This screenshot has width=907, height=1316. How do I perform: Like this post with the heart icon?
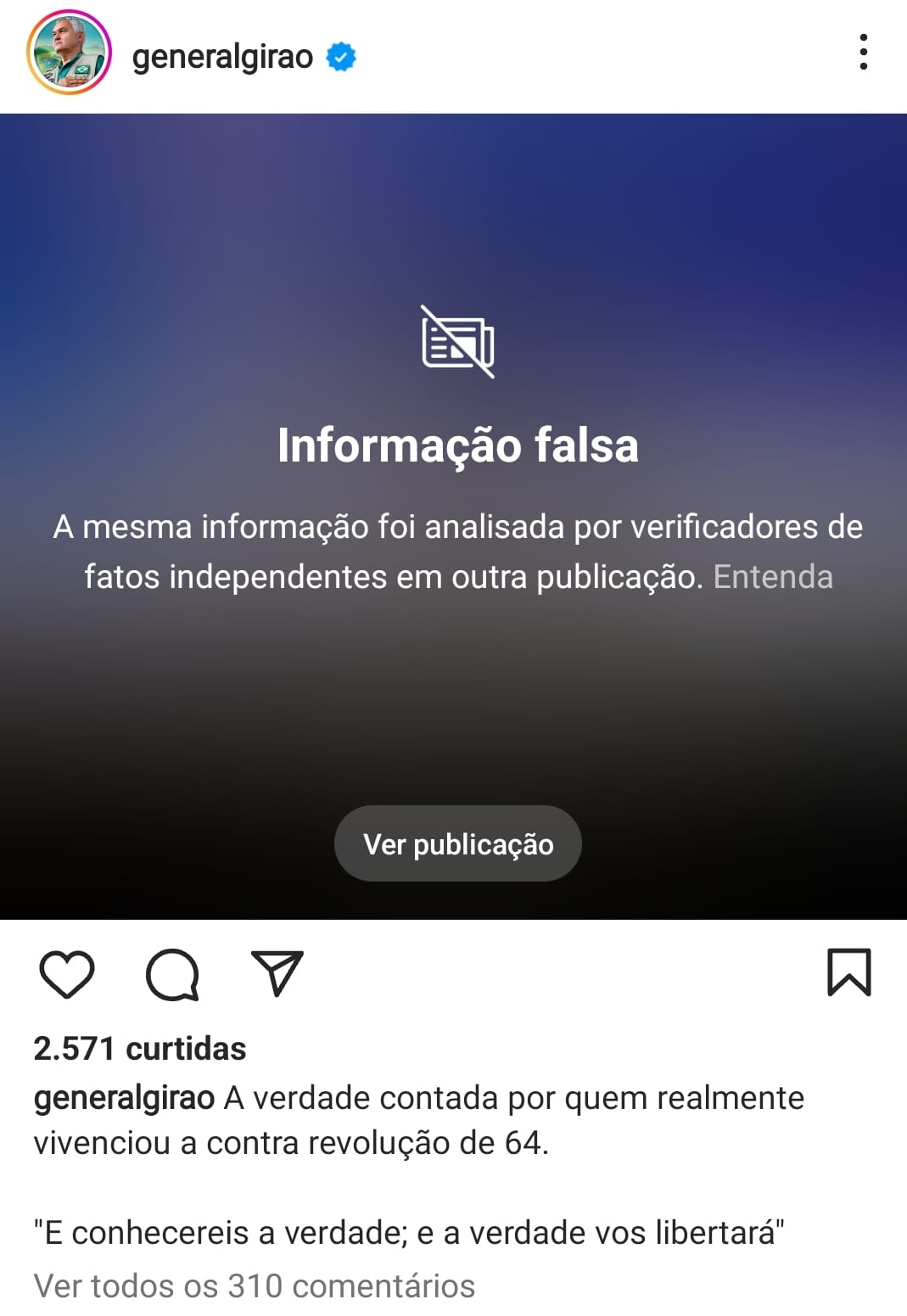tap(67, 974)
